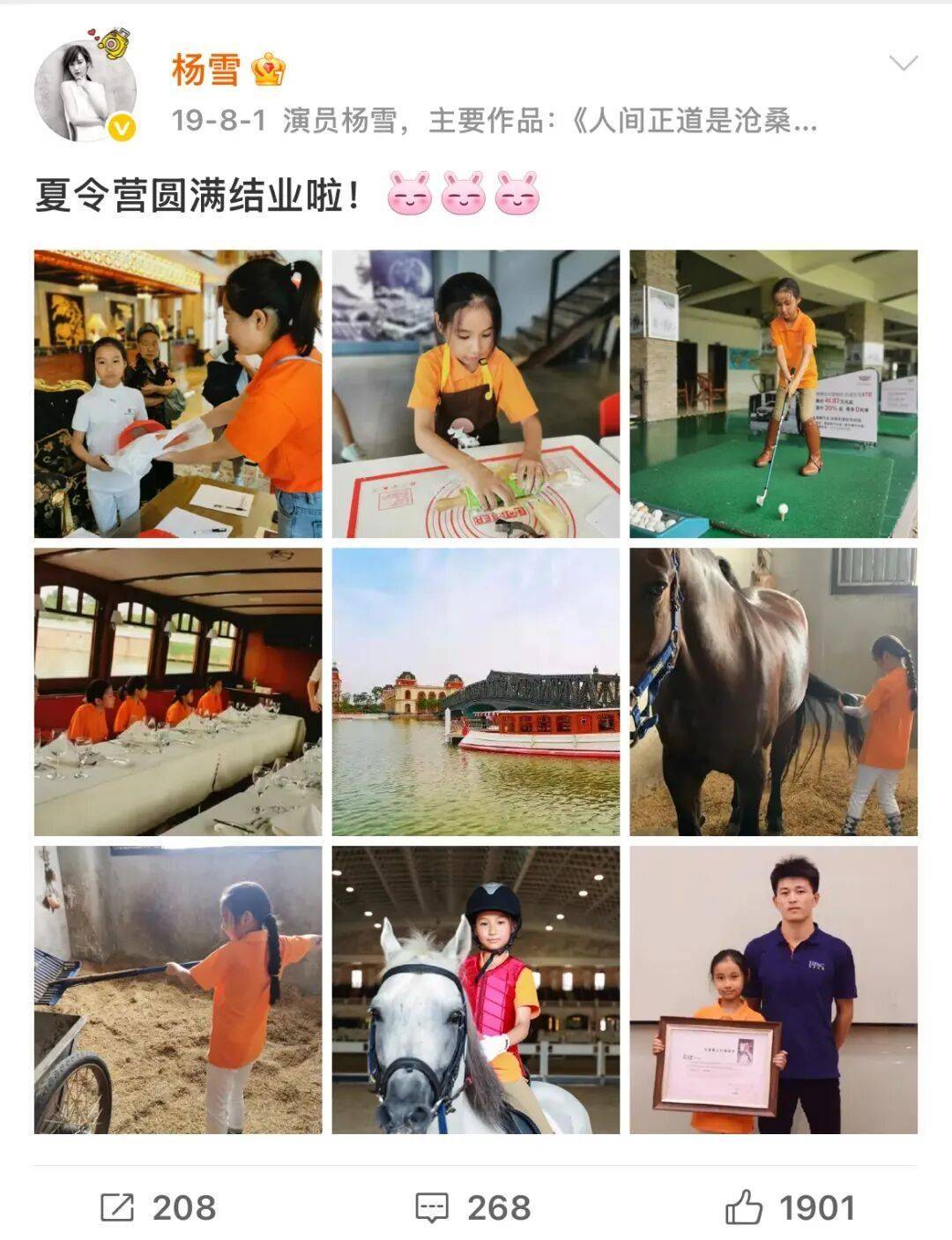View the certificate photo with coach
Viewport: 952px width, 1240px height.
tap(773, 990)
